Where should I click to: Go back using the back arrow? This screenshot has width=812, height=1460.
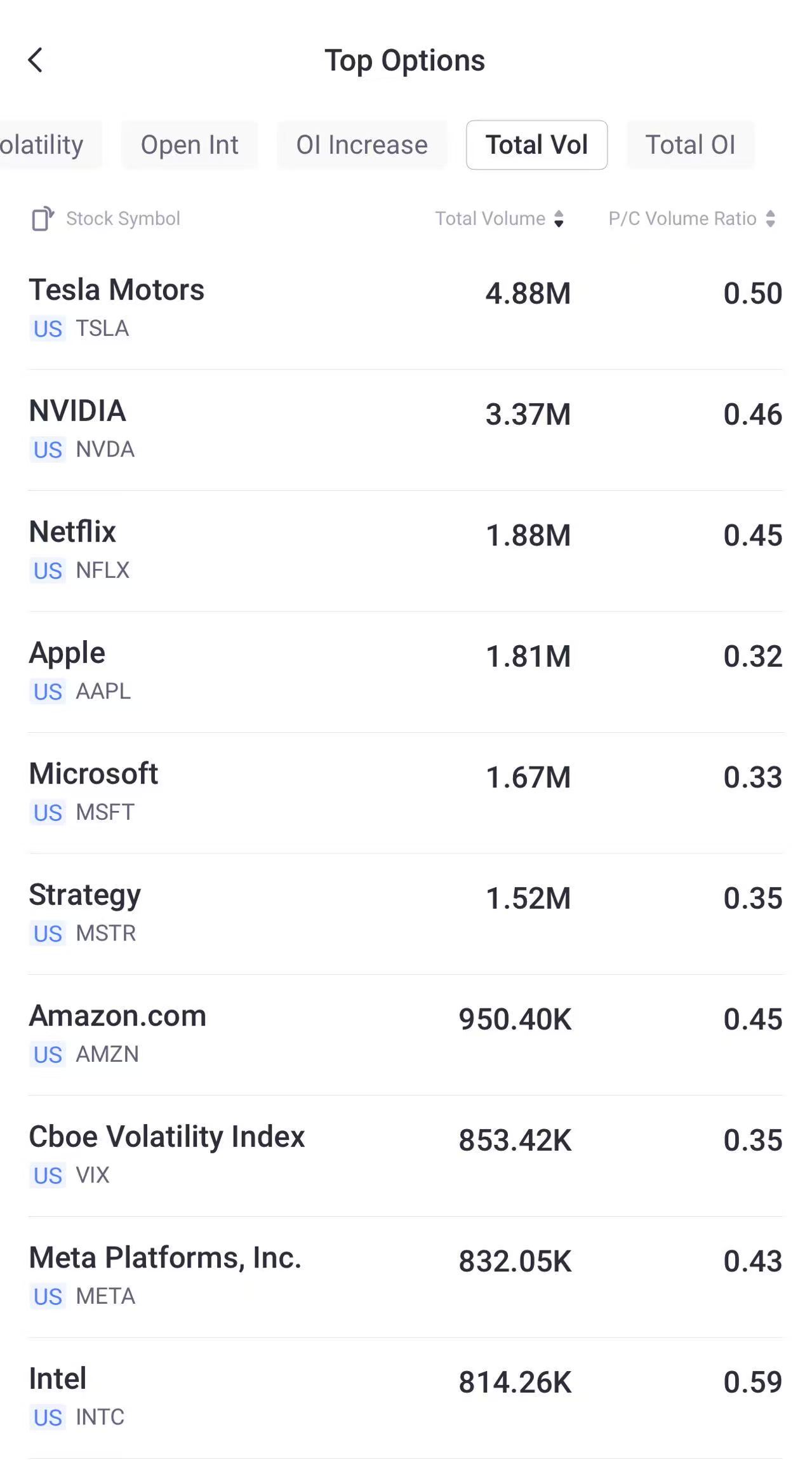point(36,60)
